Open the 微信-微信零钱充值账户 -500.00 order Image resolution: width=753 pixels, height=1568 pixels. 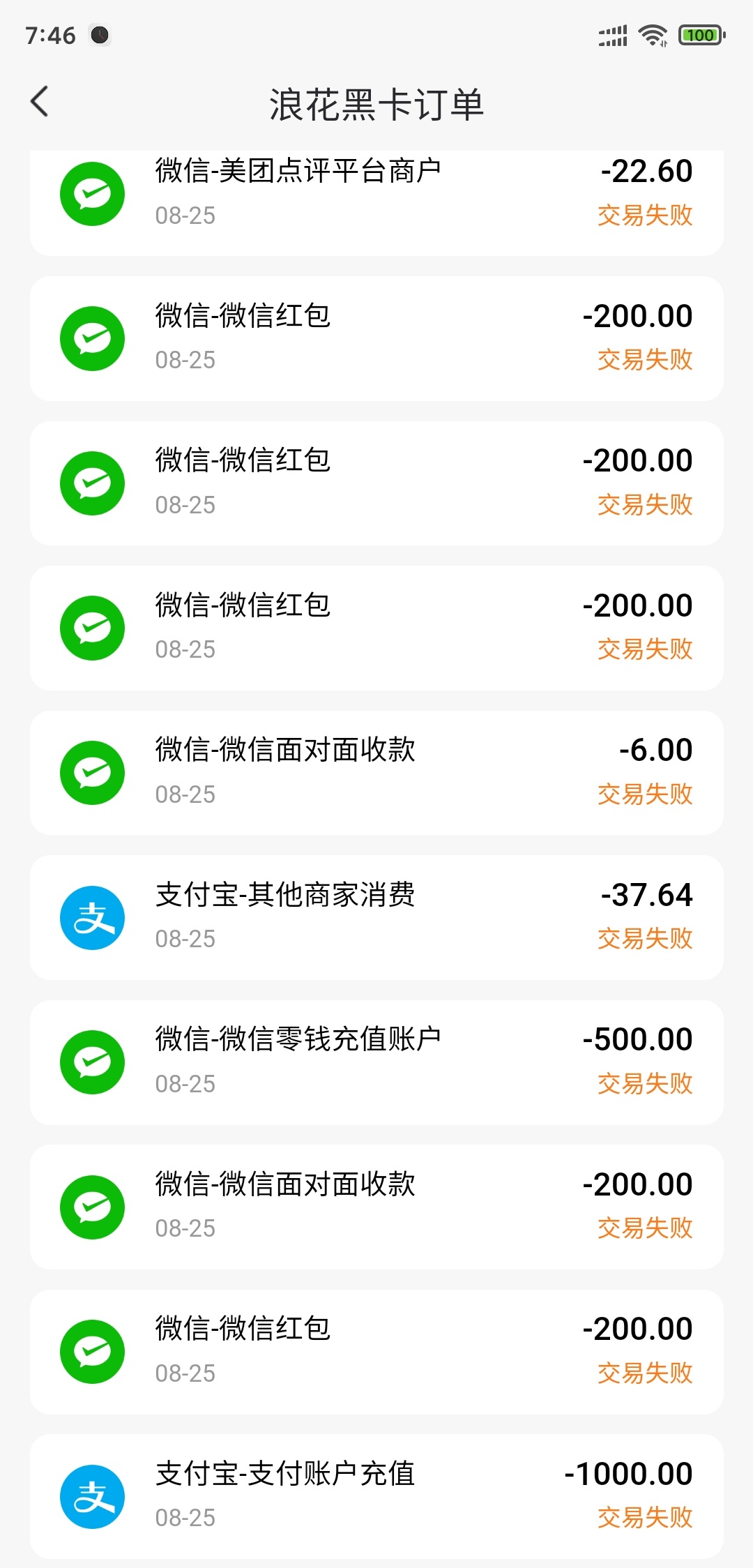coord(376,1062)
